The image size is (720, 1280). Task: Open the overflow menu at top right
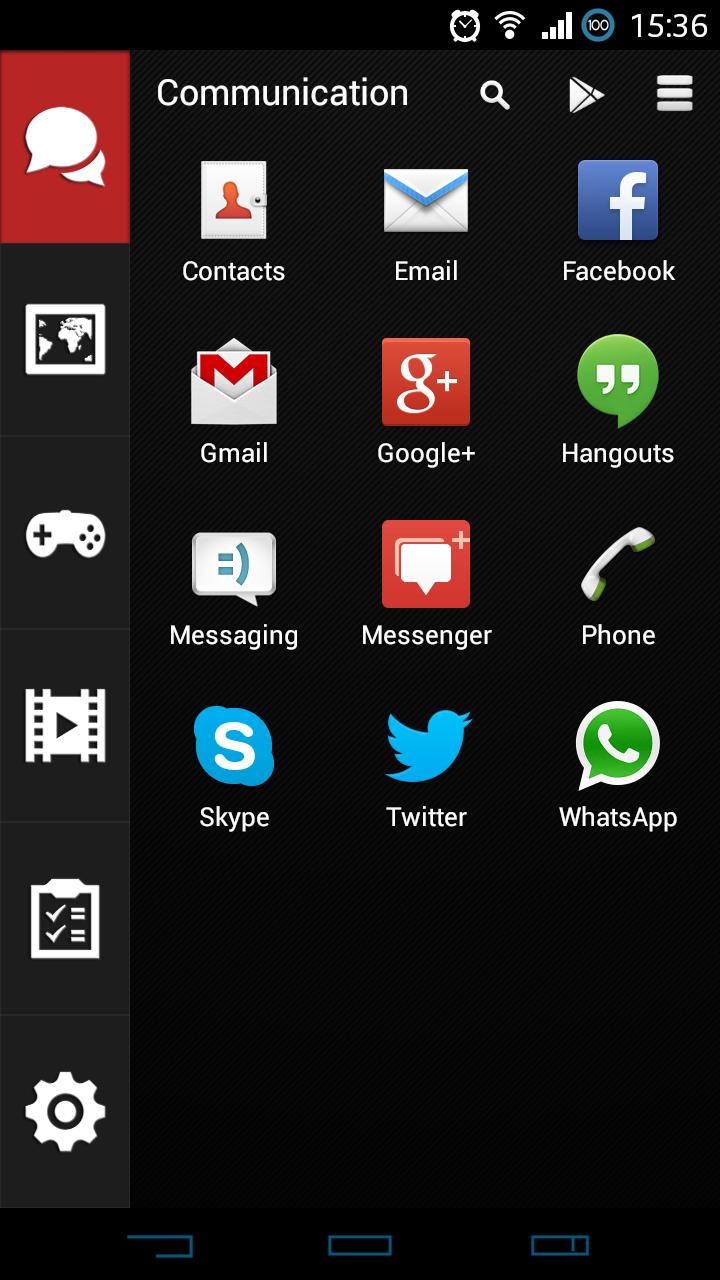(x=674, y=92)
